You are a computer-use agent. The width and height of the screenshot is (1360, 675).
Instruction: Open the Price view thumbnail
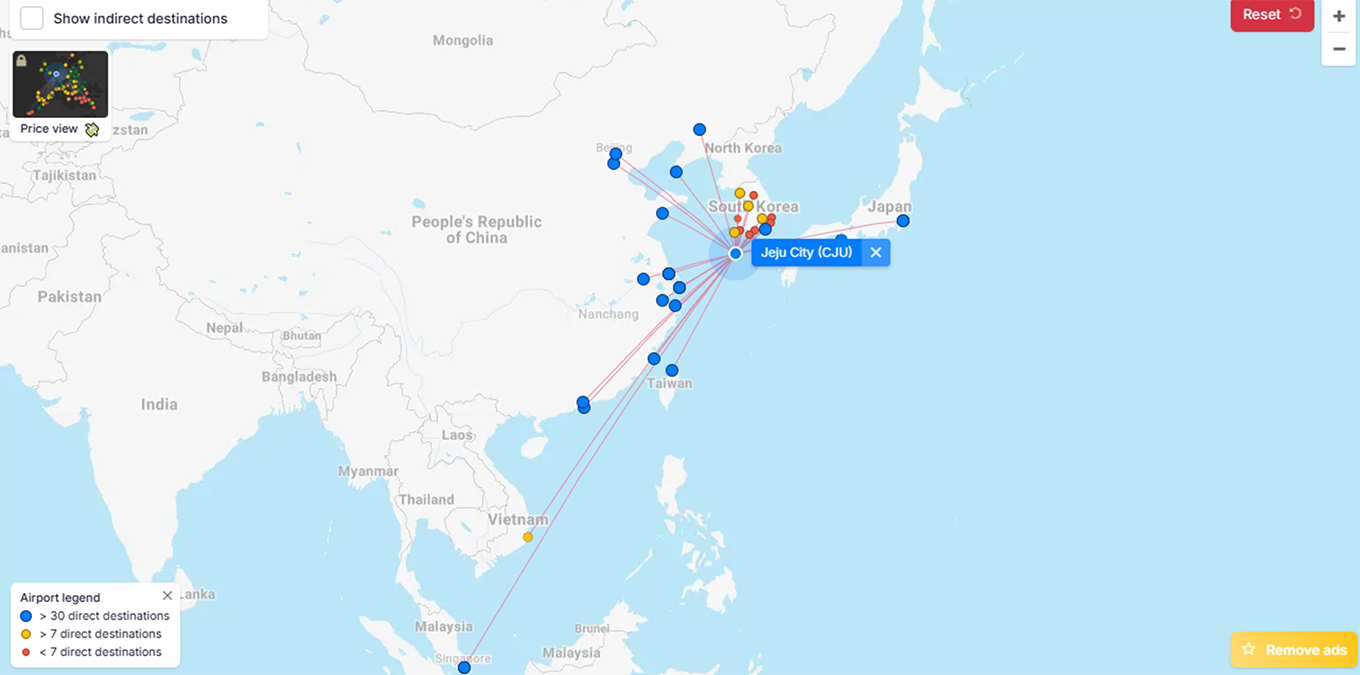[x=60, y=85]
